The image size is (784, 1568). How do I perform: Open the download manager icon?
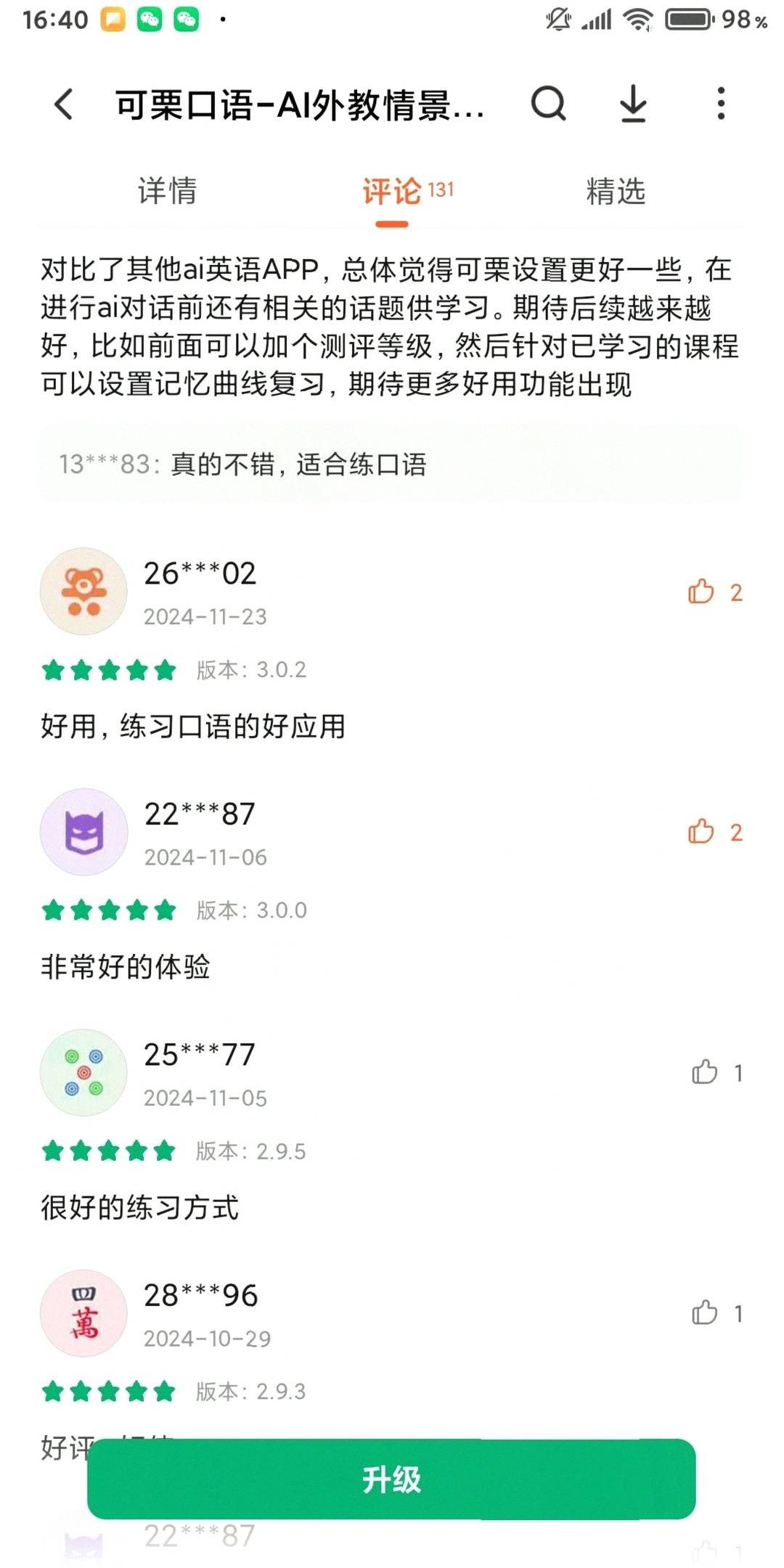pyautogui.click(x=633, y=104)
